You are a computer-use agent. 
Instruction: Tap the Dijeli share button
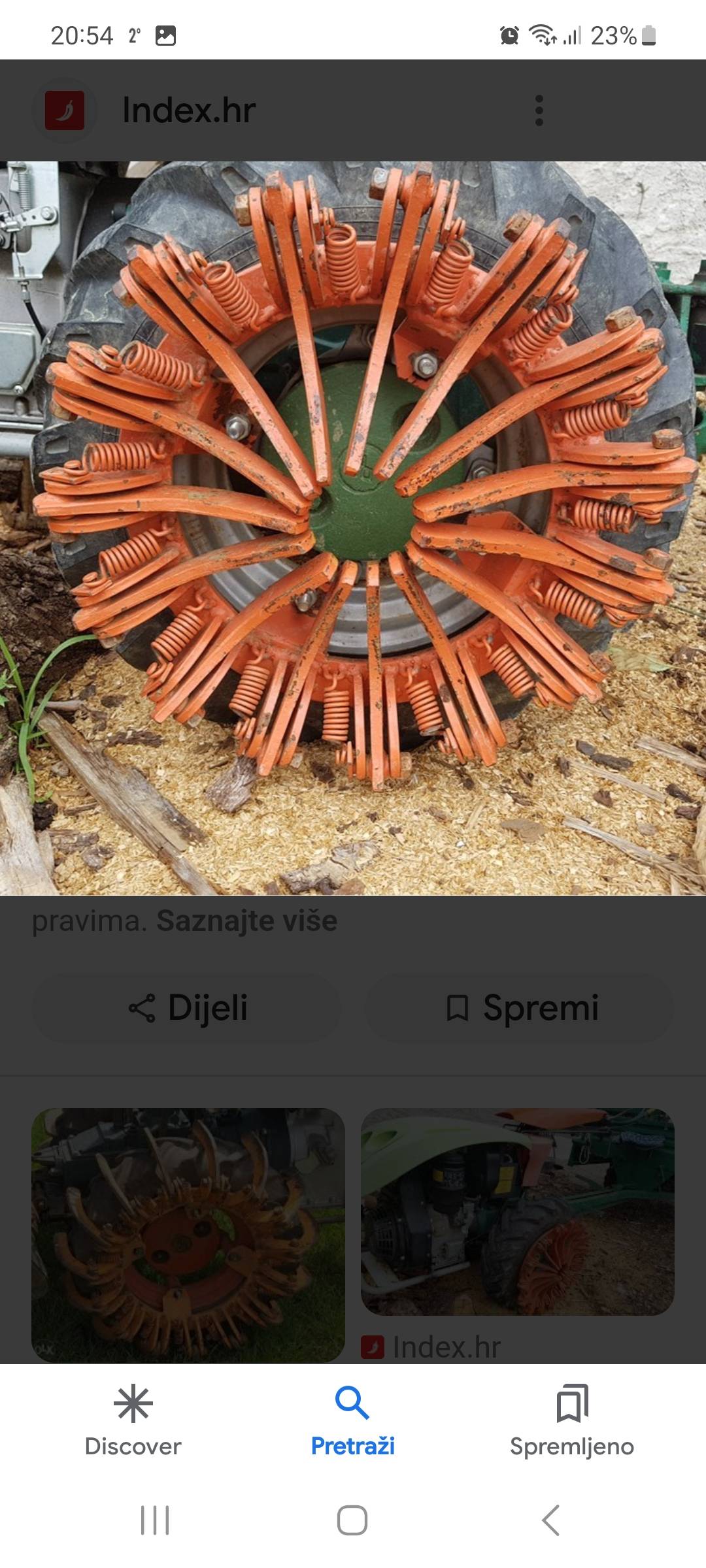[x=186, y=1007]
